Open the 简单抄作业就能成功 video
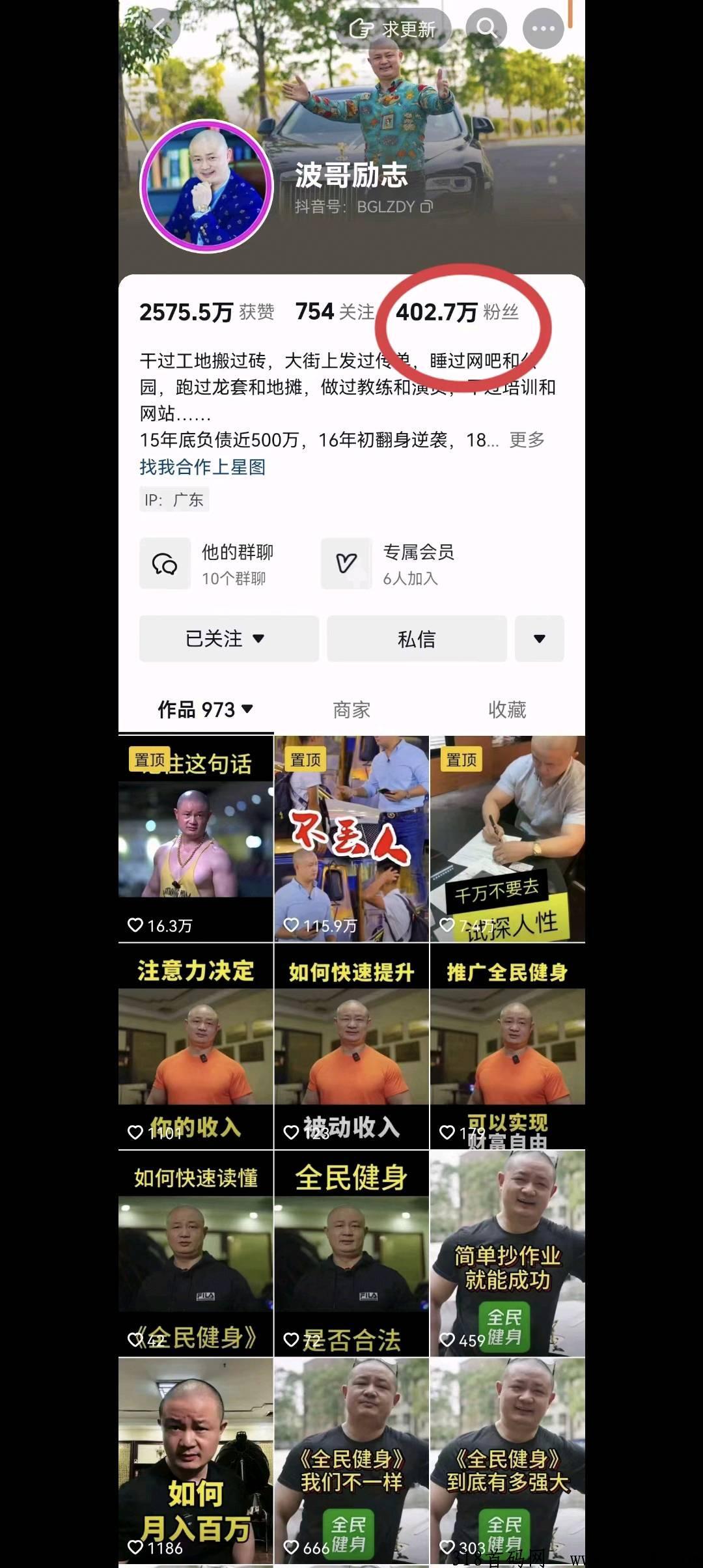This screenshot has width=703, height=1568. 508,1253
